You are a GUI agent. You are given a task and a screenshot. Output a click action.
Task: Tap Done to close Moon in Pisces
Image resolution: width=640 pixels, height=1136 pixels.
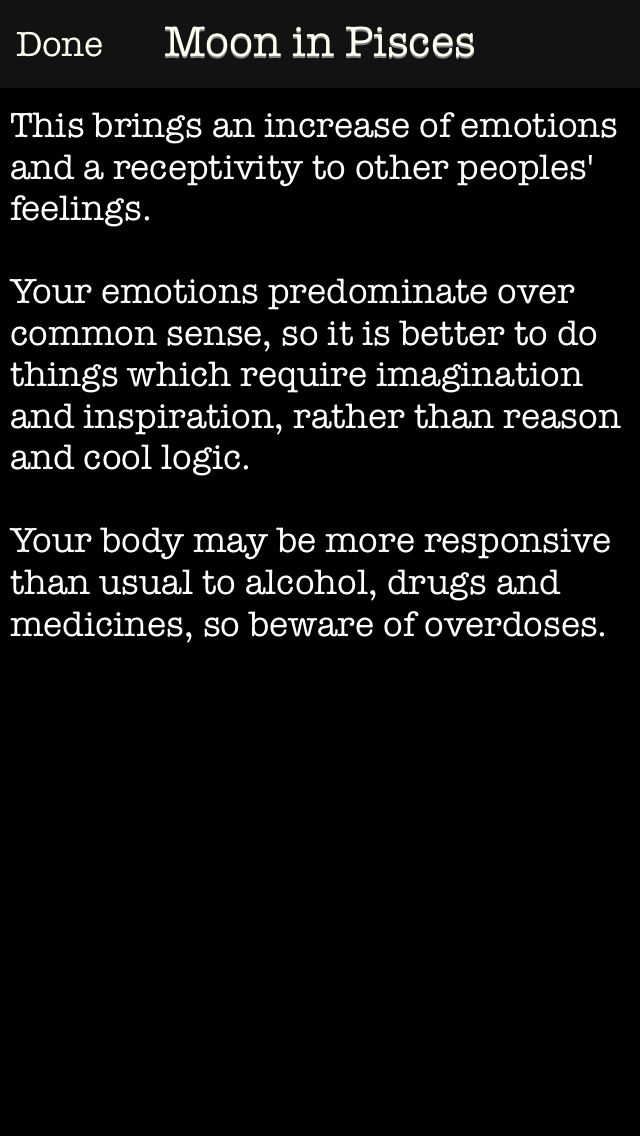click(x=59, y=44)
